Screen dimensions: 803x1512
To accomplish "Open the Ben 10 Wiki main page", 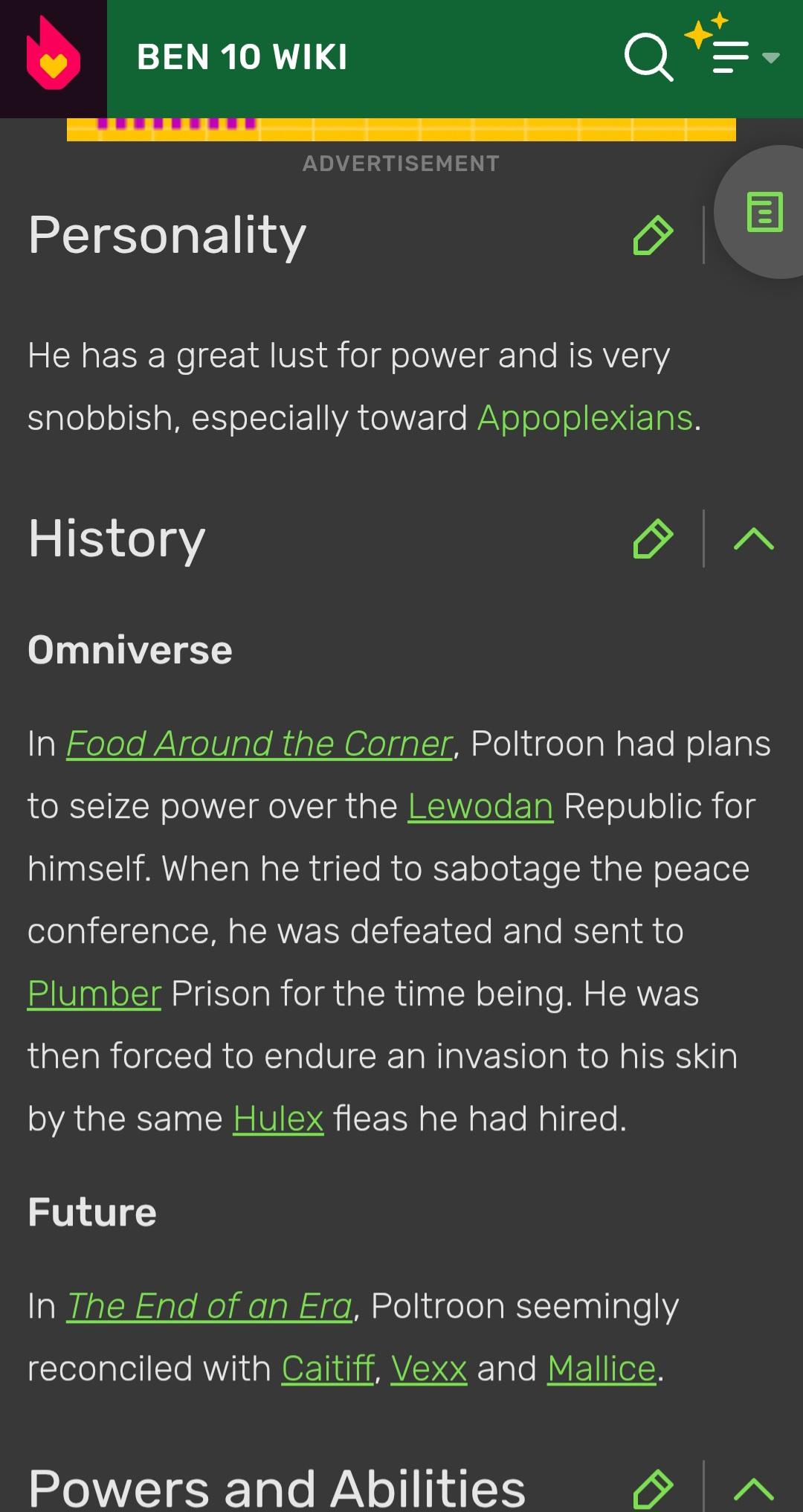I will tap(242, 58).
